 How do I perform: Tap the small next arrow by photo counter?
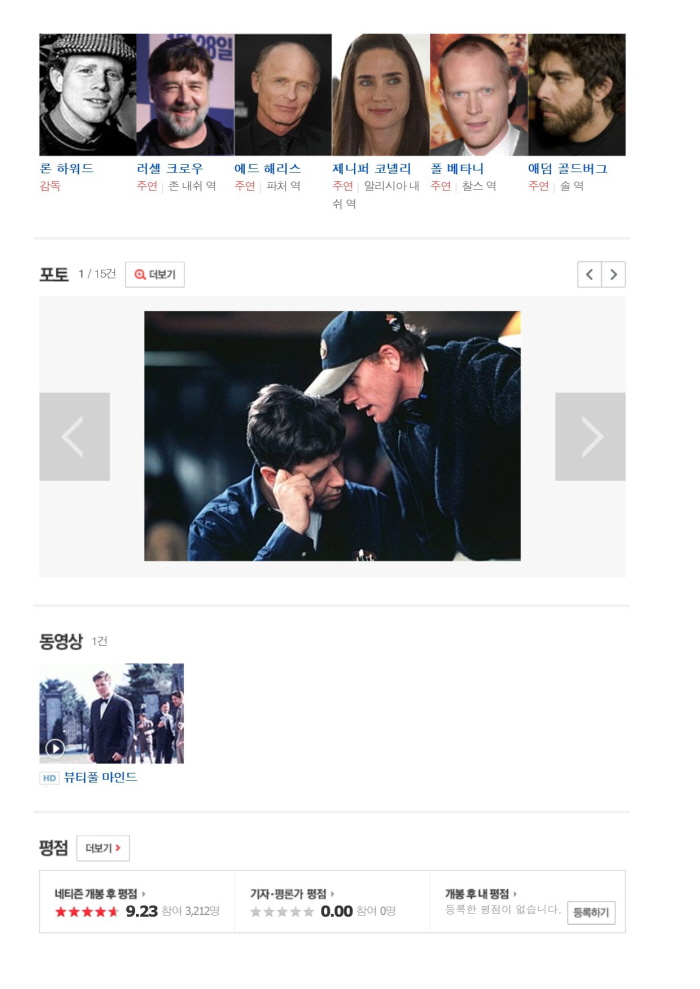613,274
